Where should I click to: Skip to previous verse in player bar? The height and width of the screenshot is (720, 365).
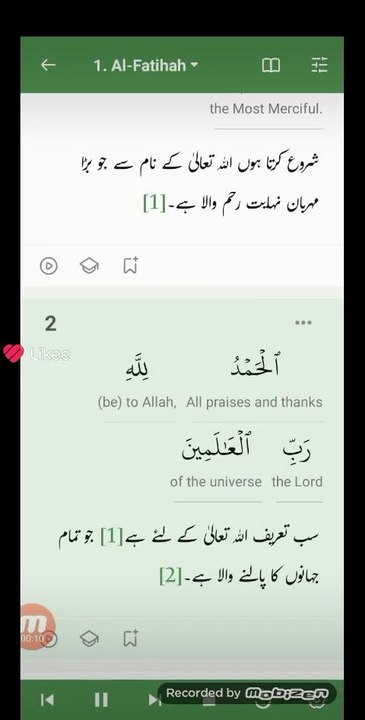(x=47, y=700)
